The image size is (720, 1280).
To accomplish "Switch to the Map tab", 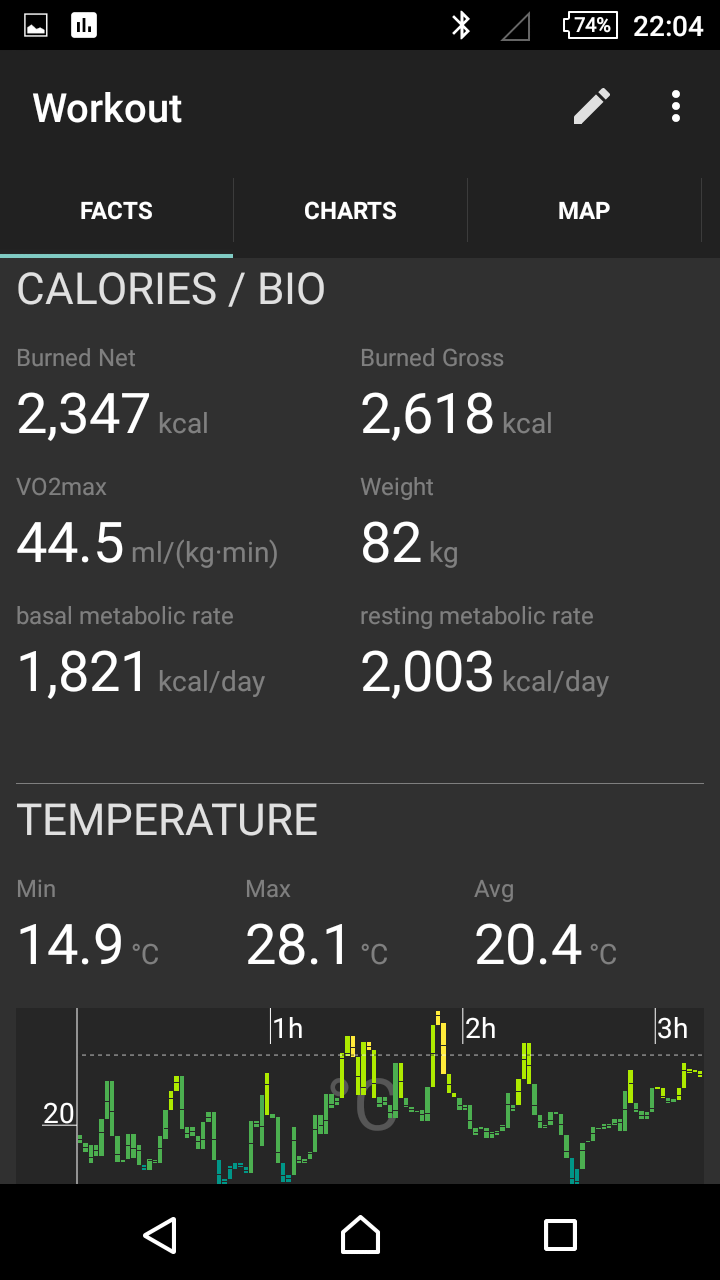I will [x=584, y=211].
